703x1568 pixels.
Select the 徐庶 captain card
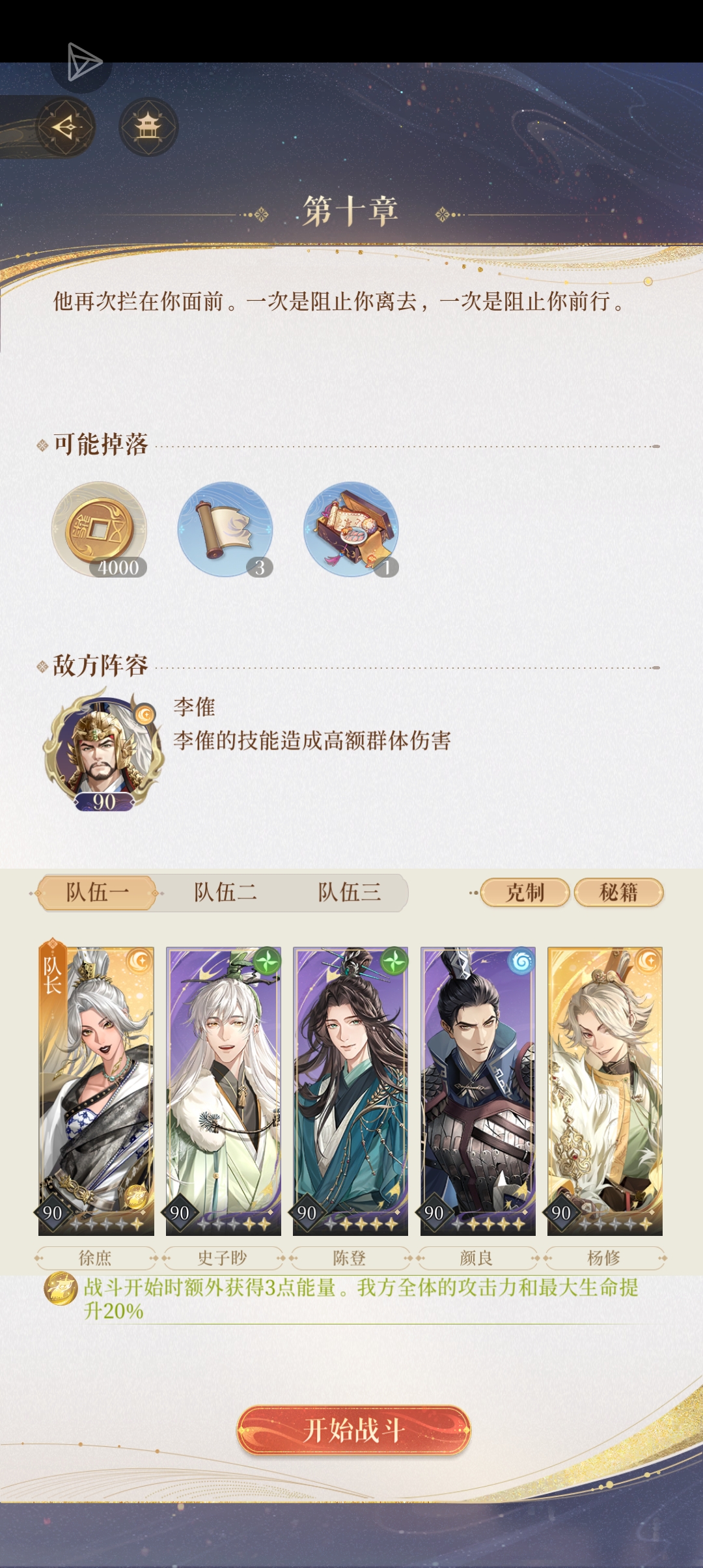96,1091
